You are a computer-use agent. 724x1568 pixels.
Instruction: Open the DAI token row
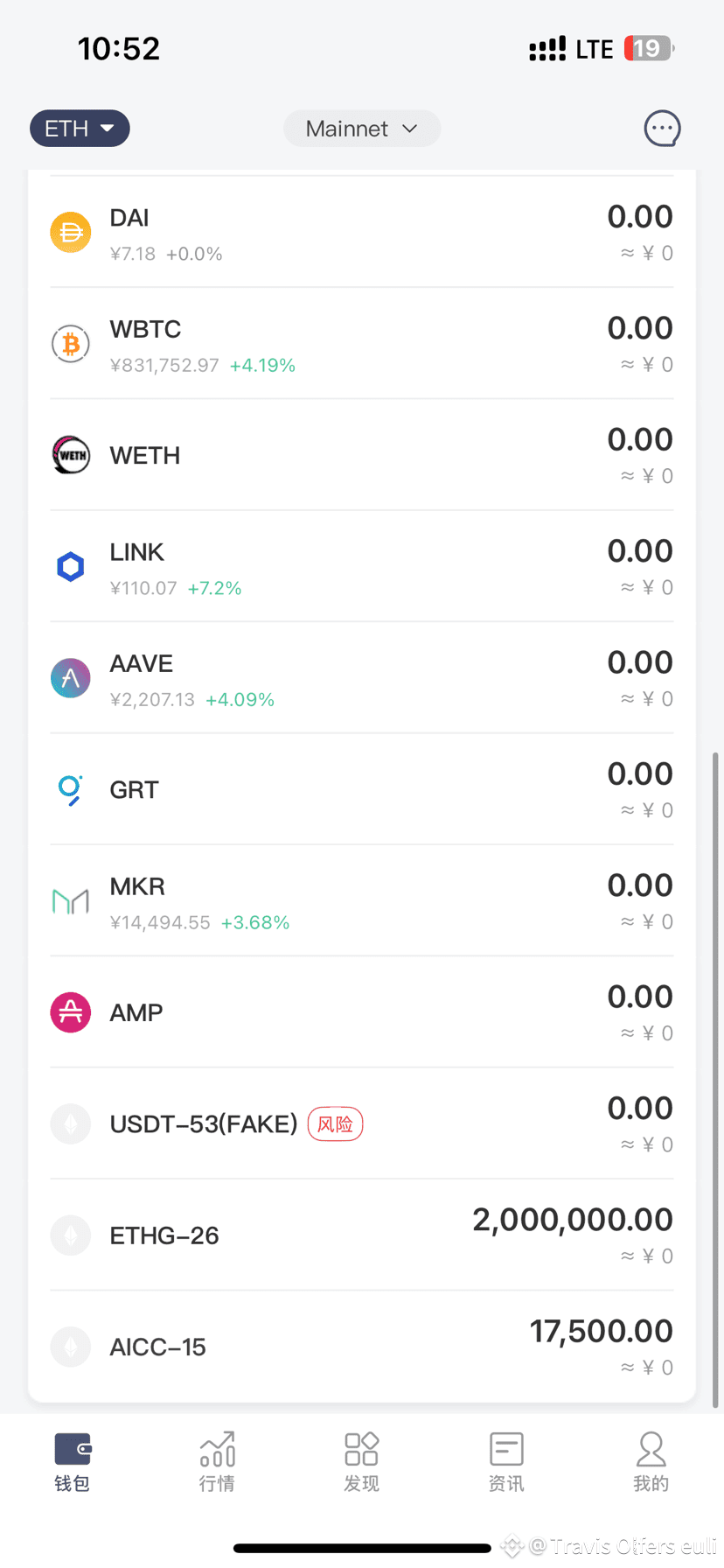(362, 233)
